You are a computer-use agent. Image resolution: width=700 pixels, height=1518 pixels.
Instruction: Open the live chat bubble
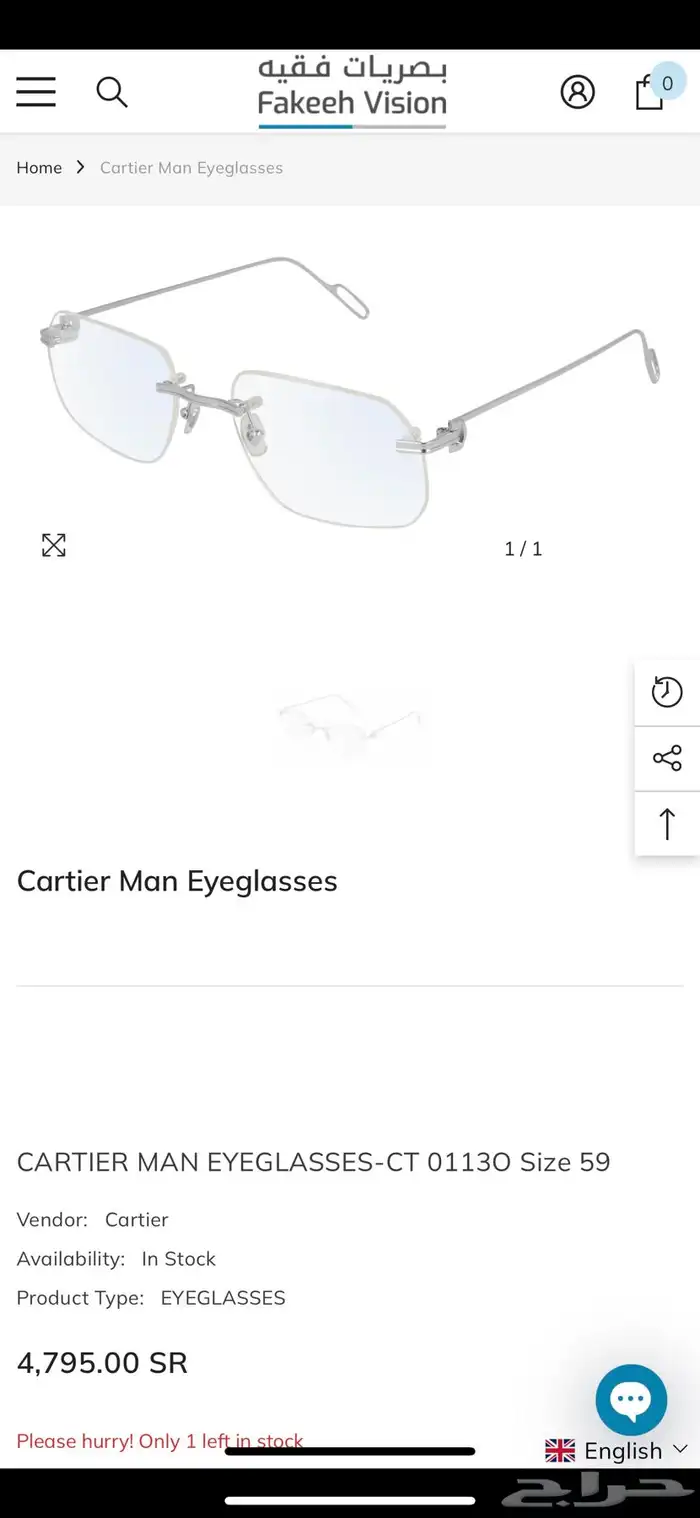[631, 1399]
